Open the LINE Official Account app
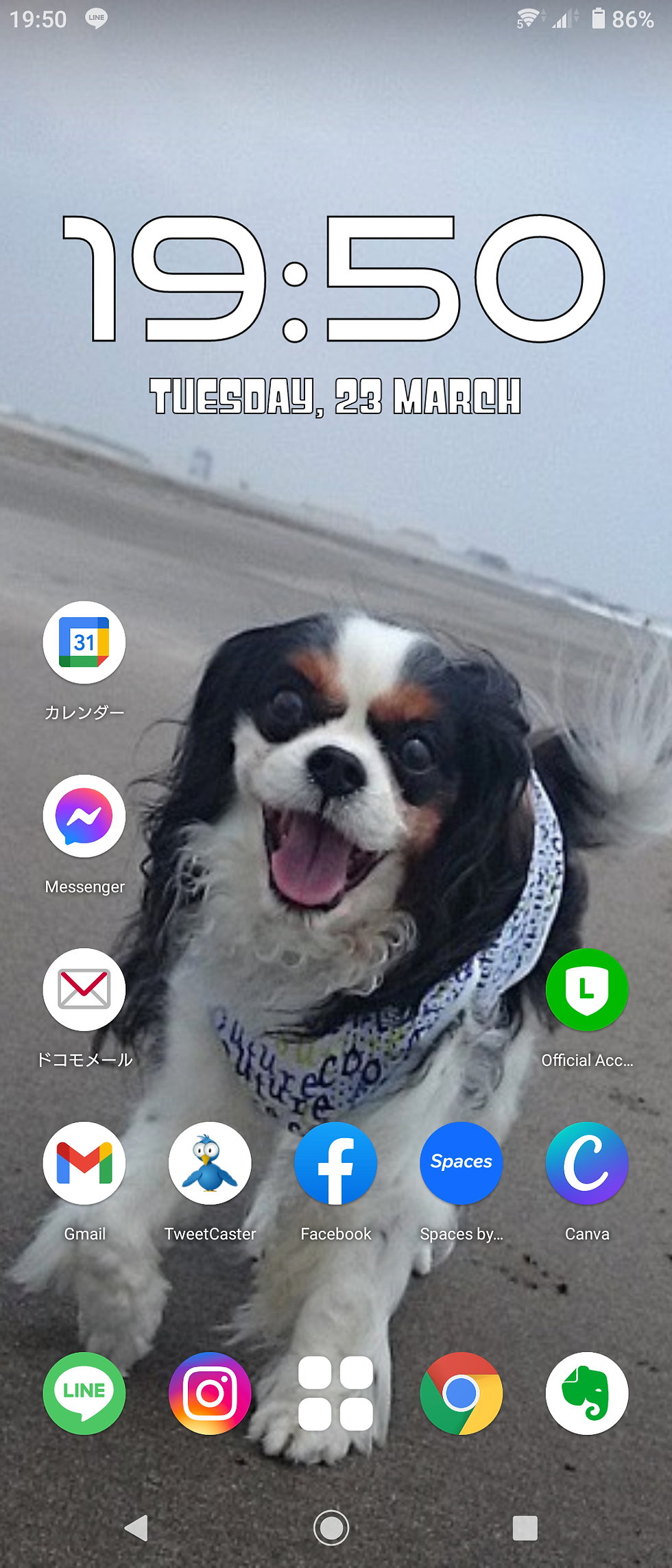 pos(586,989)
